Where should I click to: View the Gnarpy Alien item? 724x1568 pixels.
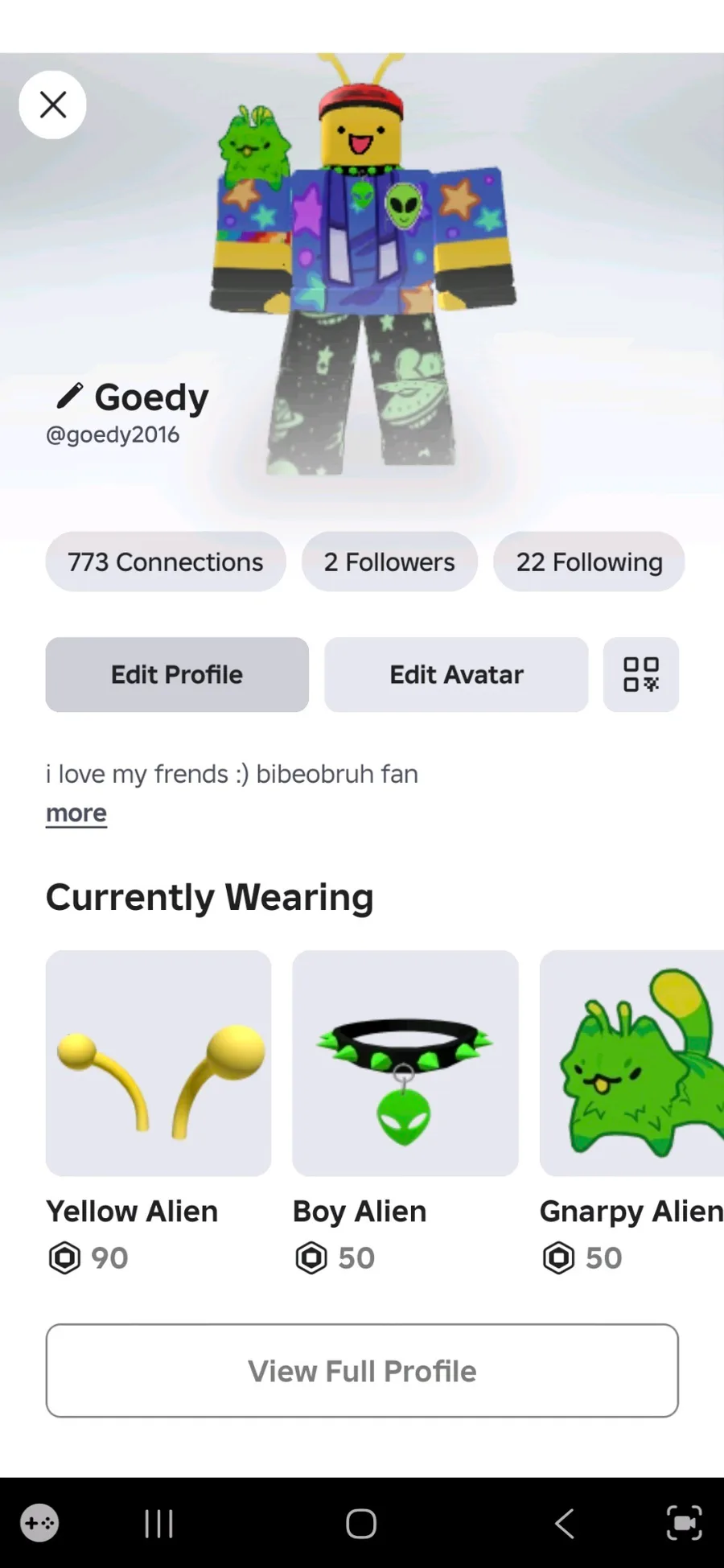(632, 1063)
